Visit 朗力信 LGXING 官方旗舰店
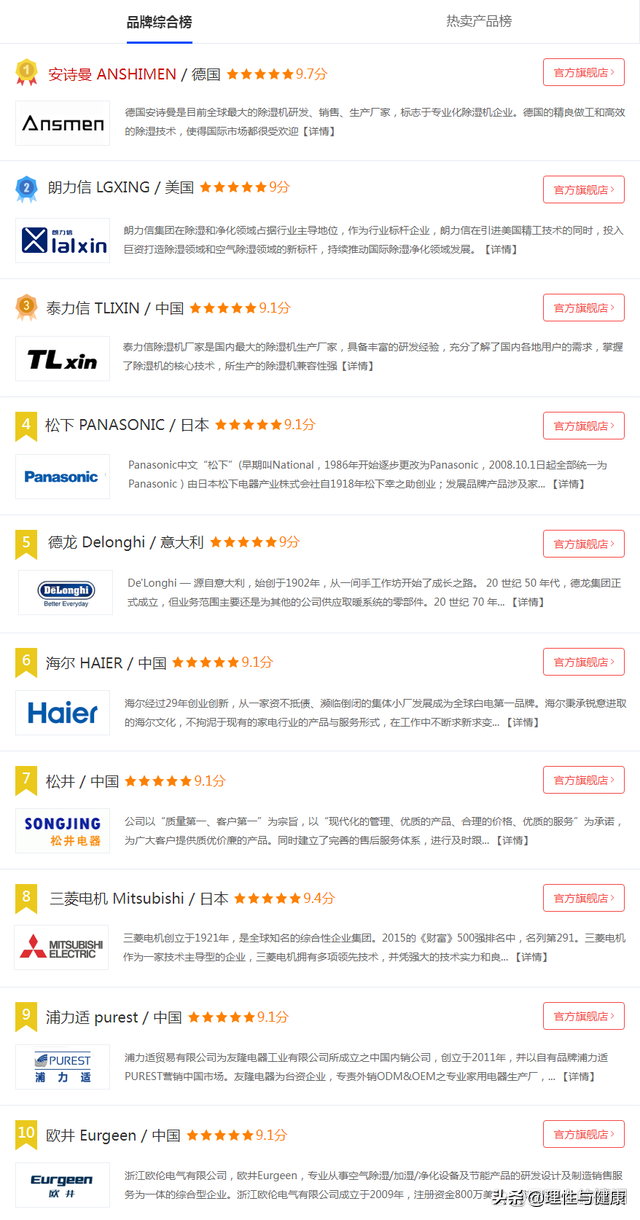640x1220 pixels. [x=583, y=190]
